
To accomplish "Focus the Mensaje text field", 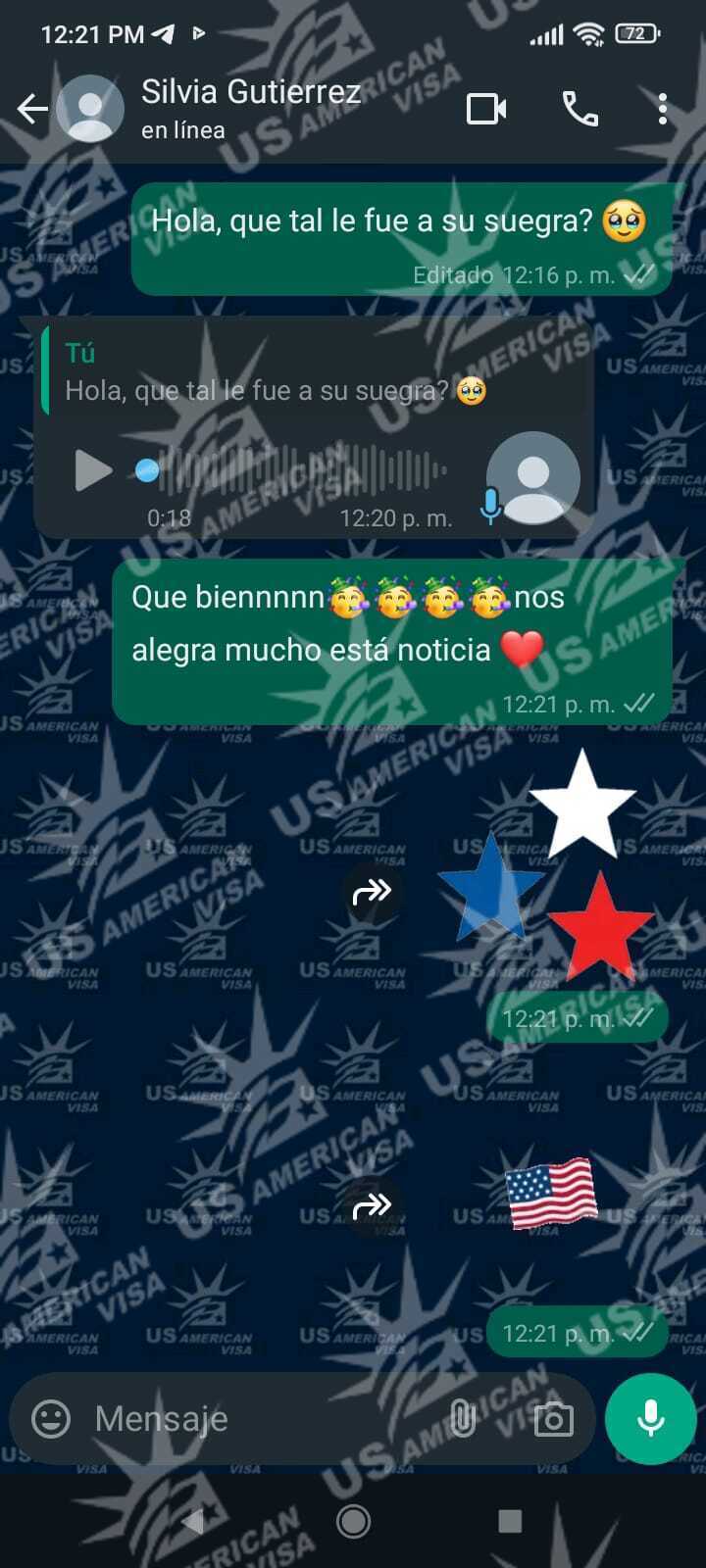I will coord(255,1418).
